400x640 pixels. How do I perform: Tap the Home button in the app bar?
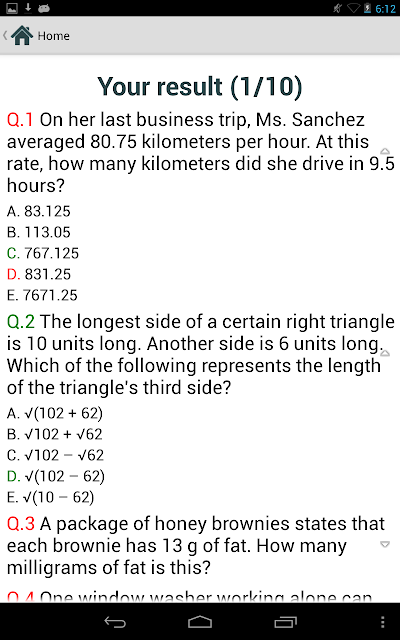(x=36, y=36)
